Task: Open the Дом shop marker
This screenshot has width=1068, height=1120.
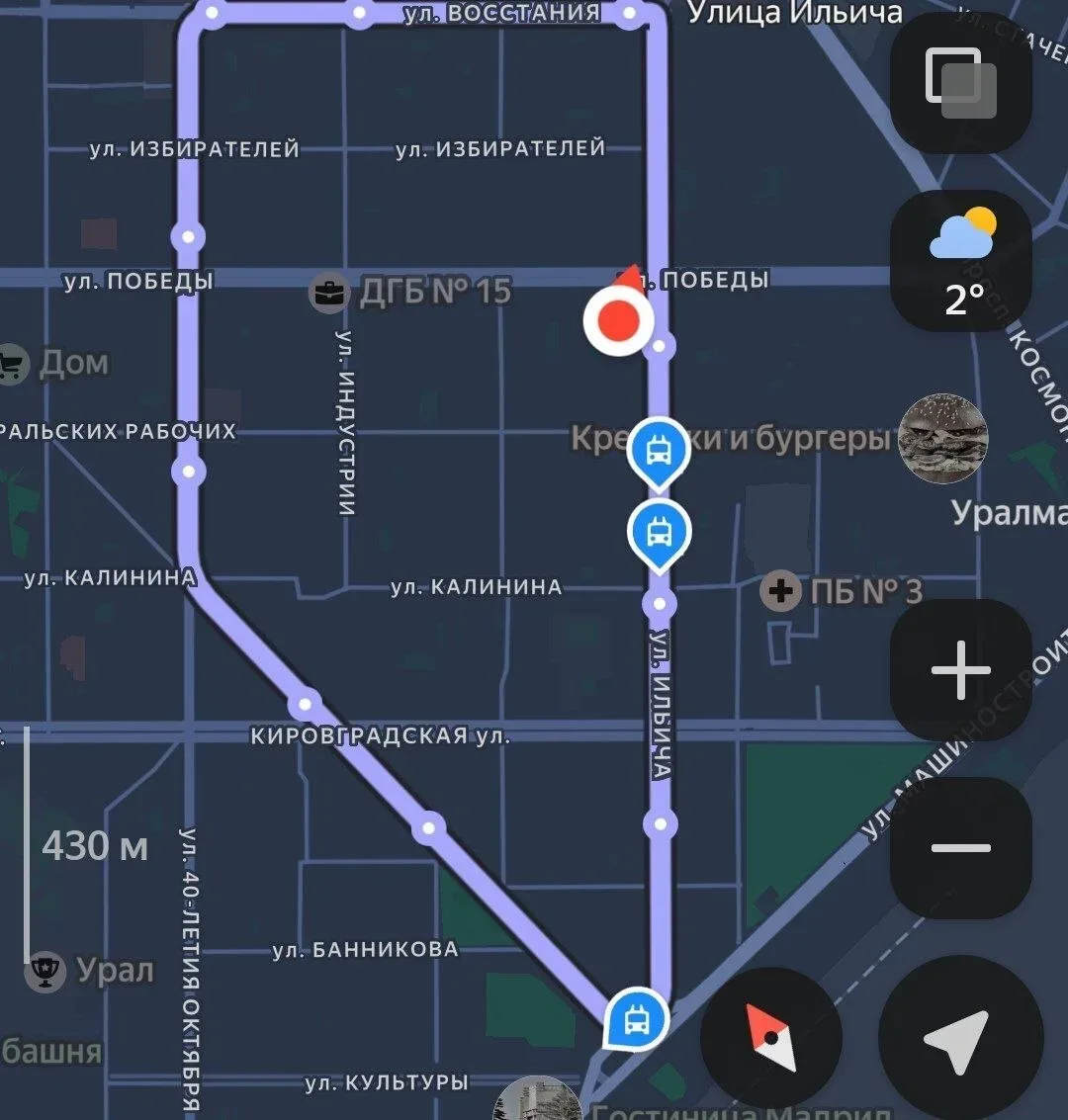Action: click(12, 364)
